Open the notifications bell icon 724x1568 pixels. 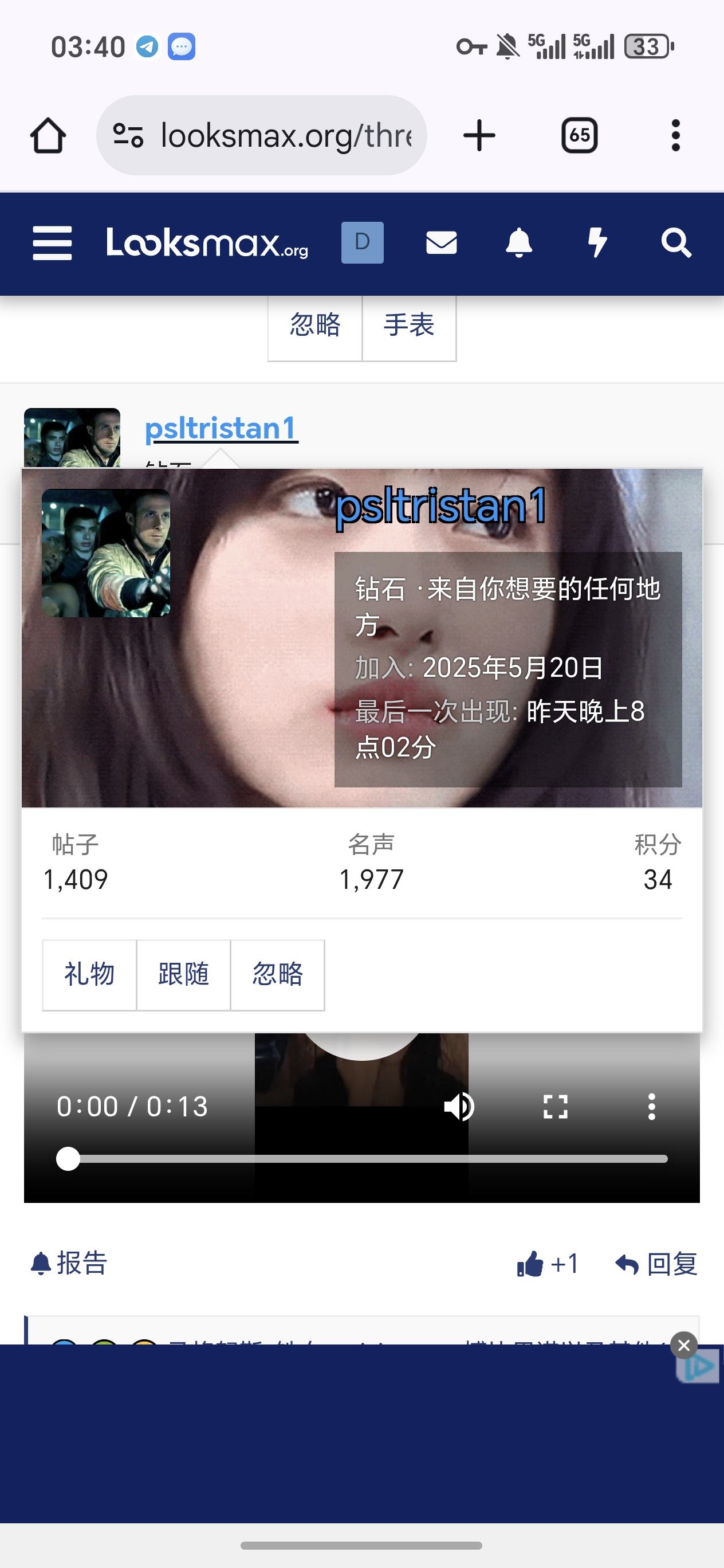pyautogui.click(x=520, y=243)
